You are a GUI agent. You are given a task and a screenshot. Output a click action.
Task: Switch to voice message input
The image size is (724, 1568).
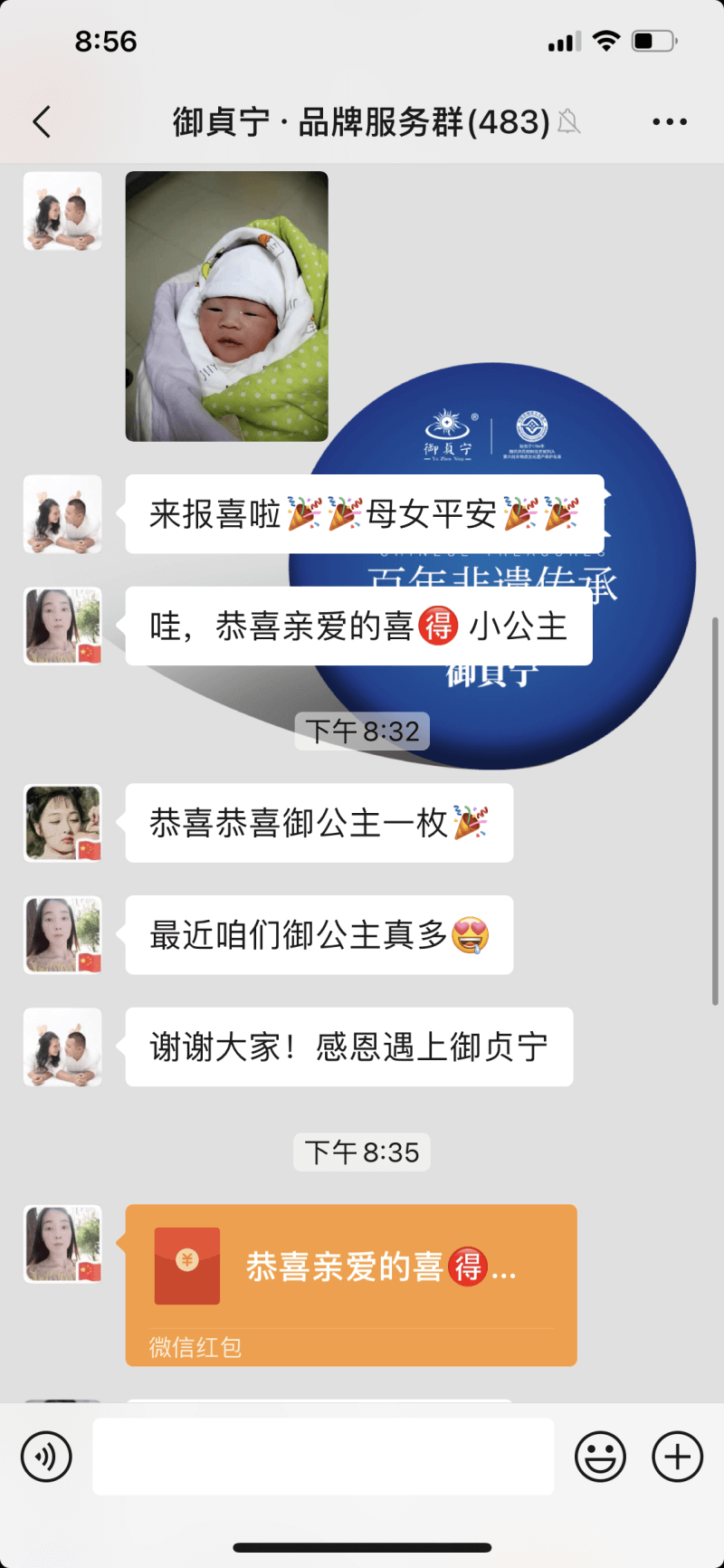(46, 1457)
